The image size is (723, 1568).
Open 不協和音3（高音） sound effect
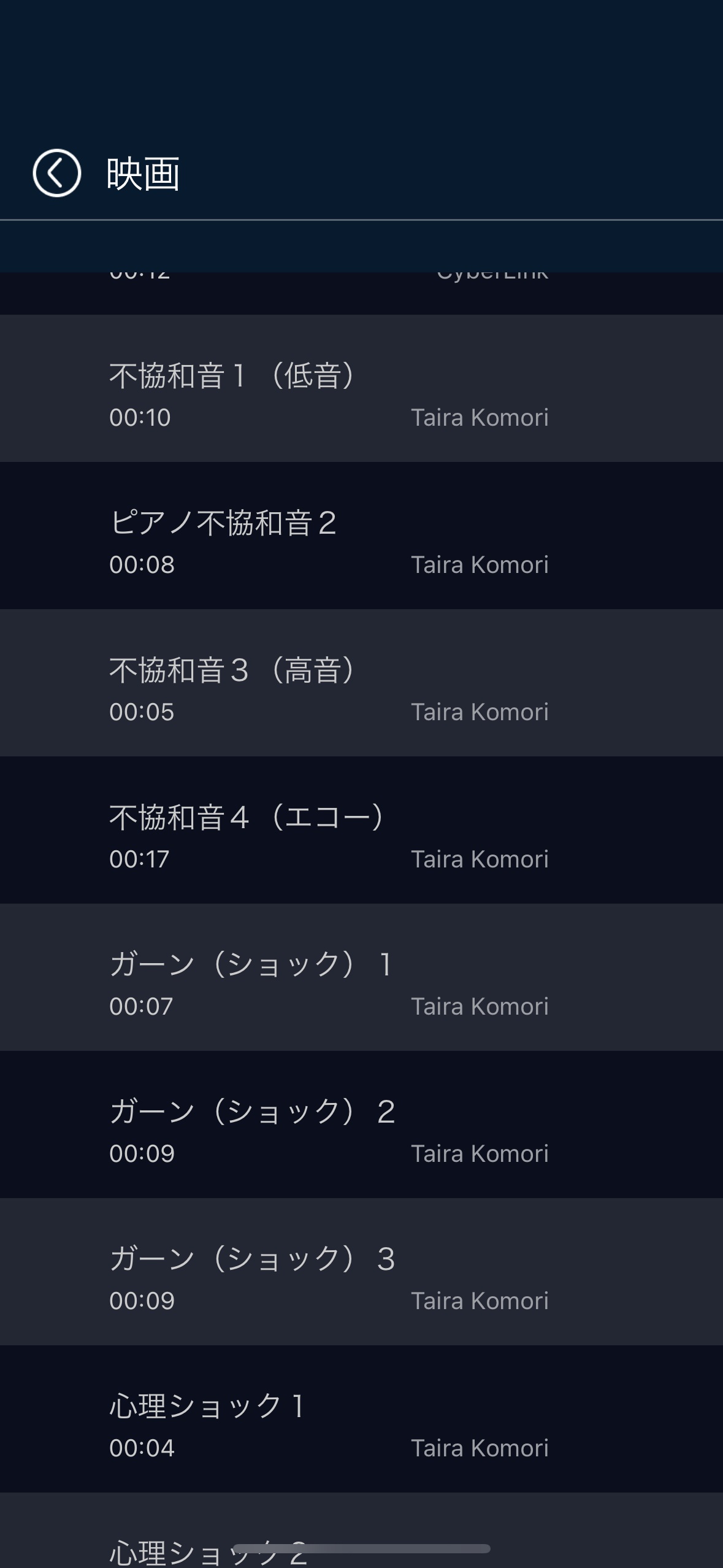point(361,683)
